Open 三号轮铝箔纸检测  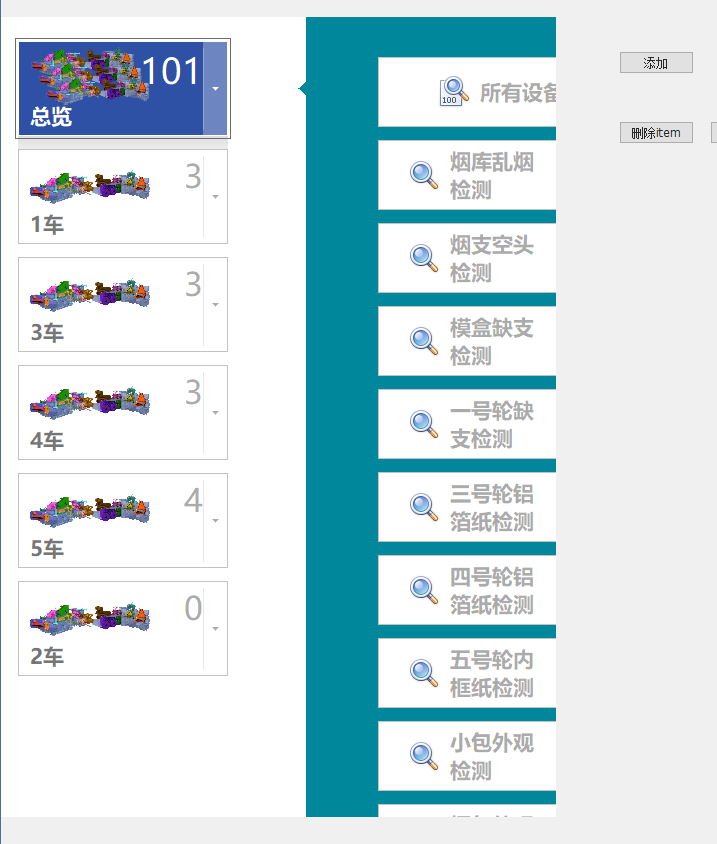pyautogui.click(x=467, y=508)
